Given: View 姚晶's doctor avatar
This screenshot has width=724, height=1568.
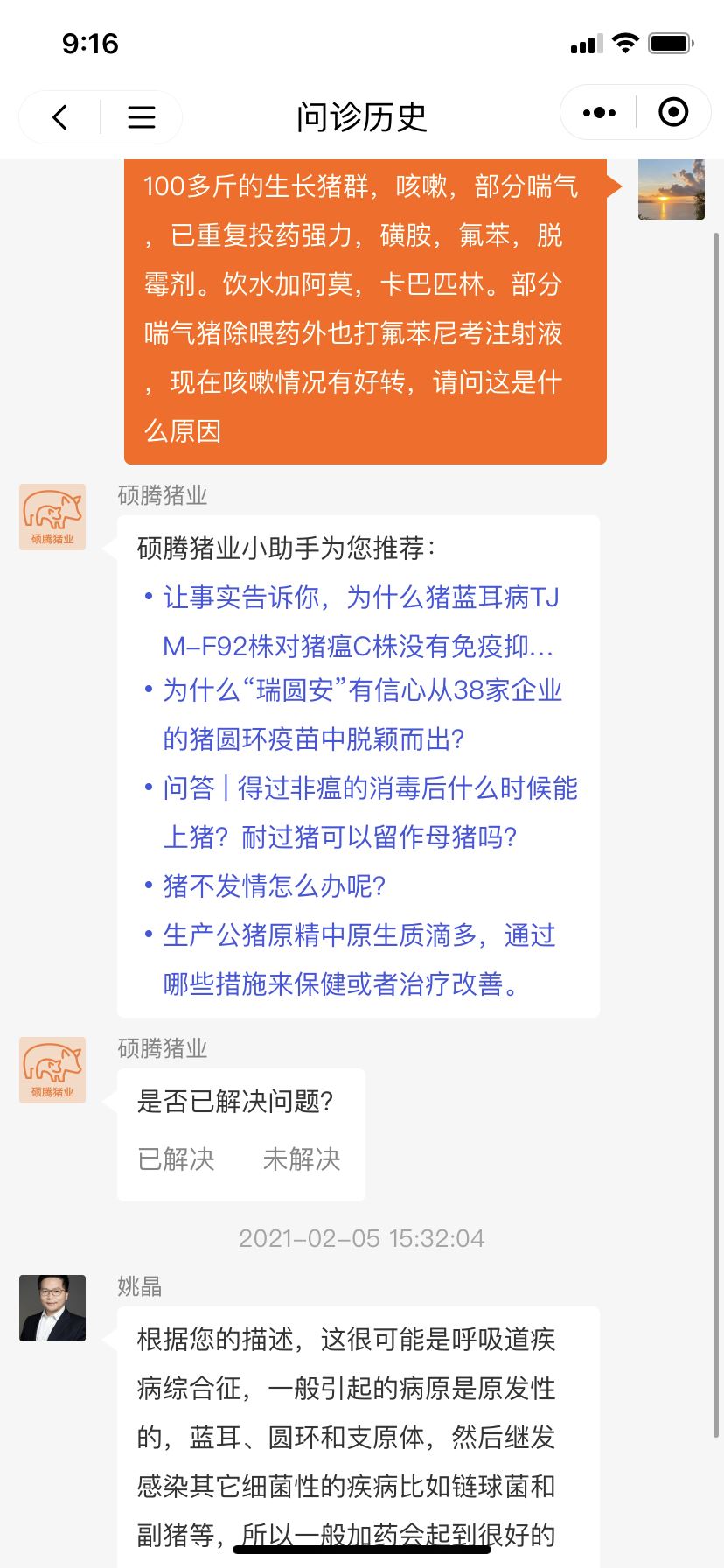Looking at the screenshot, I should click(x=52, y=1307).
